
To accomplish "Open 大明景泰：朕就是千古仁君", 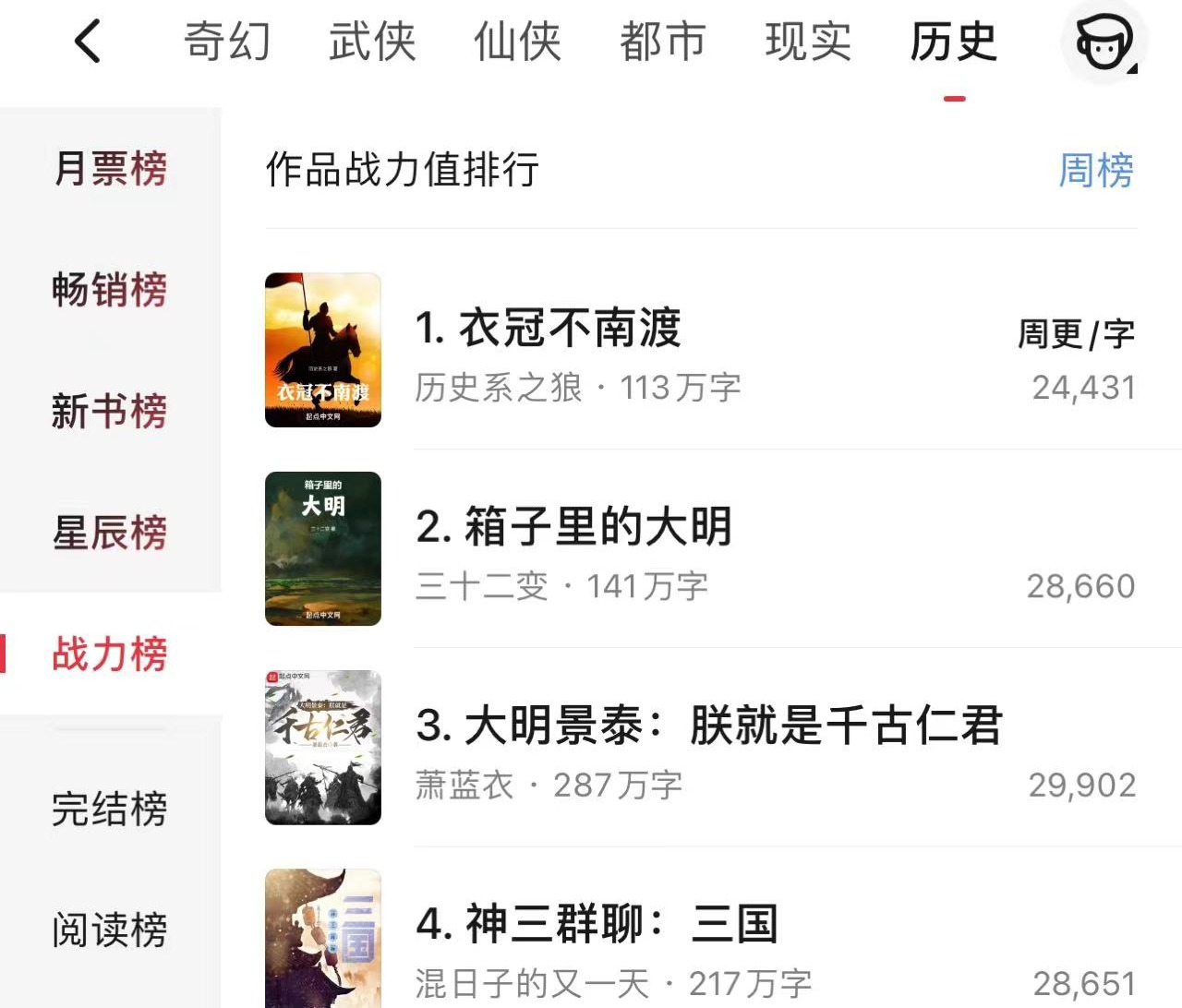I will coord(709,726).
